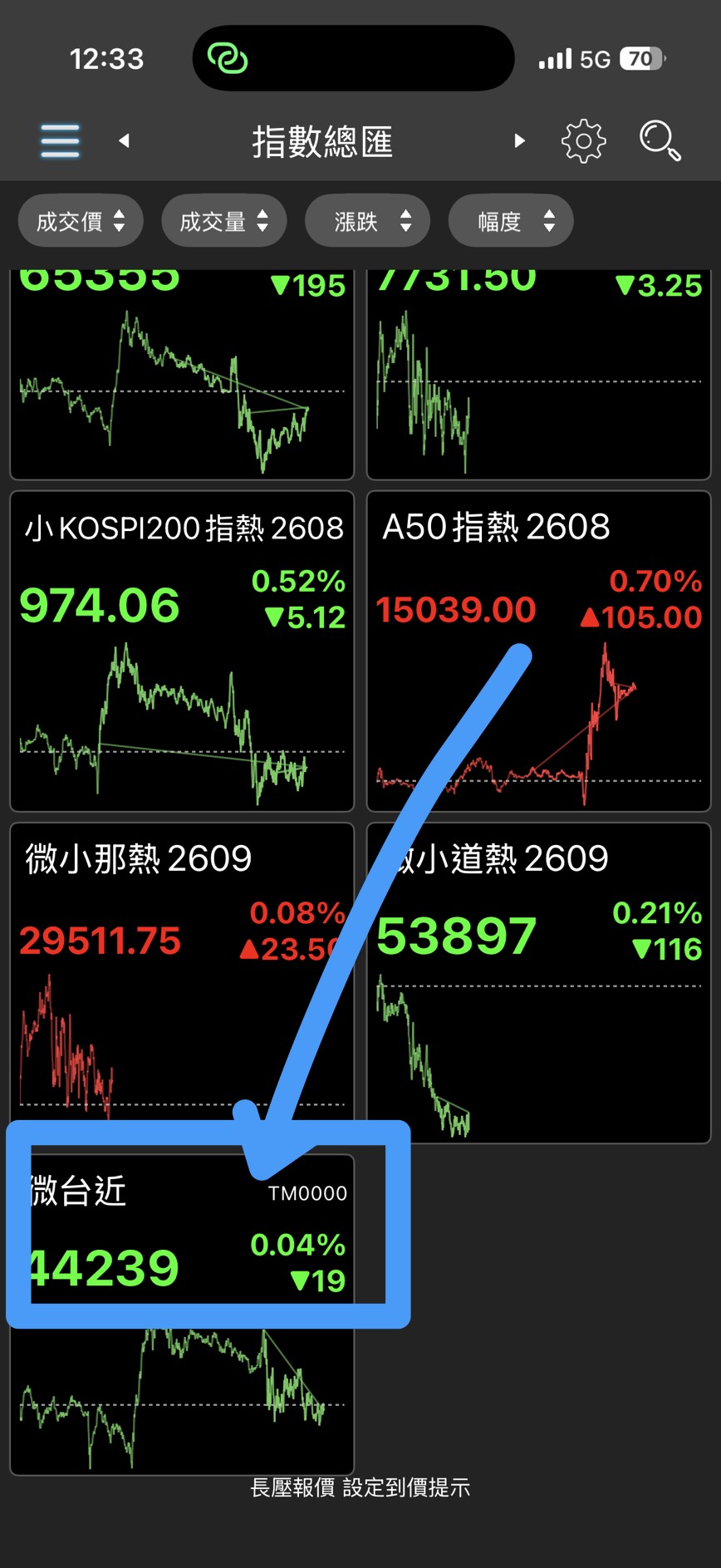Open the card priced 65355
This screenshot has height=1568, width=721.
182,375
